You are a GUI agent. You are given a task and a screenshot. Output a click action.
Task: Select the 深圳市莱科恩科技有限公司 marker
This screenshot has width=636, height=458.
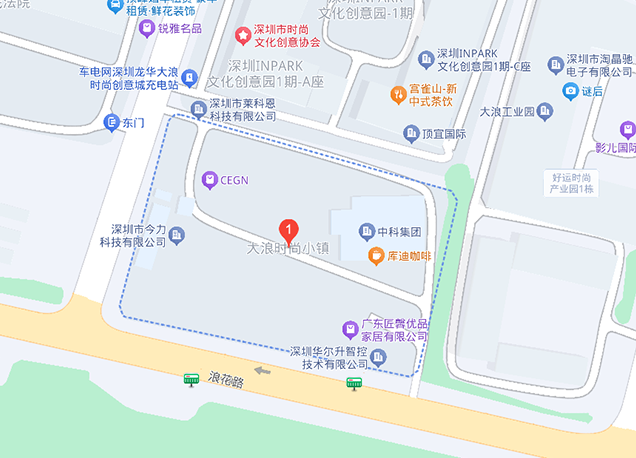[198, 108]
